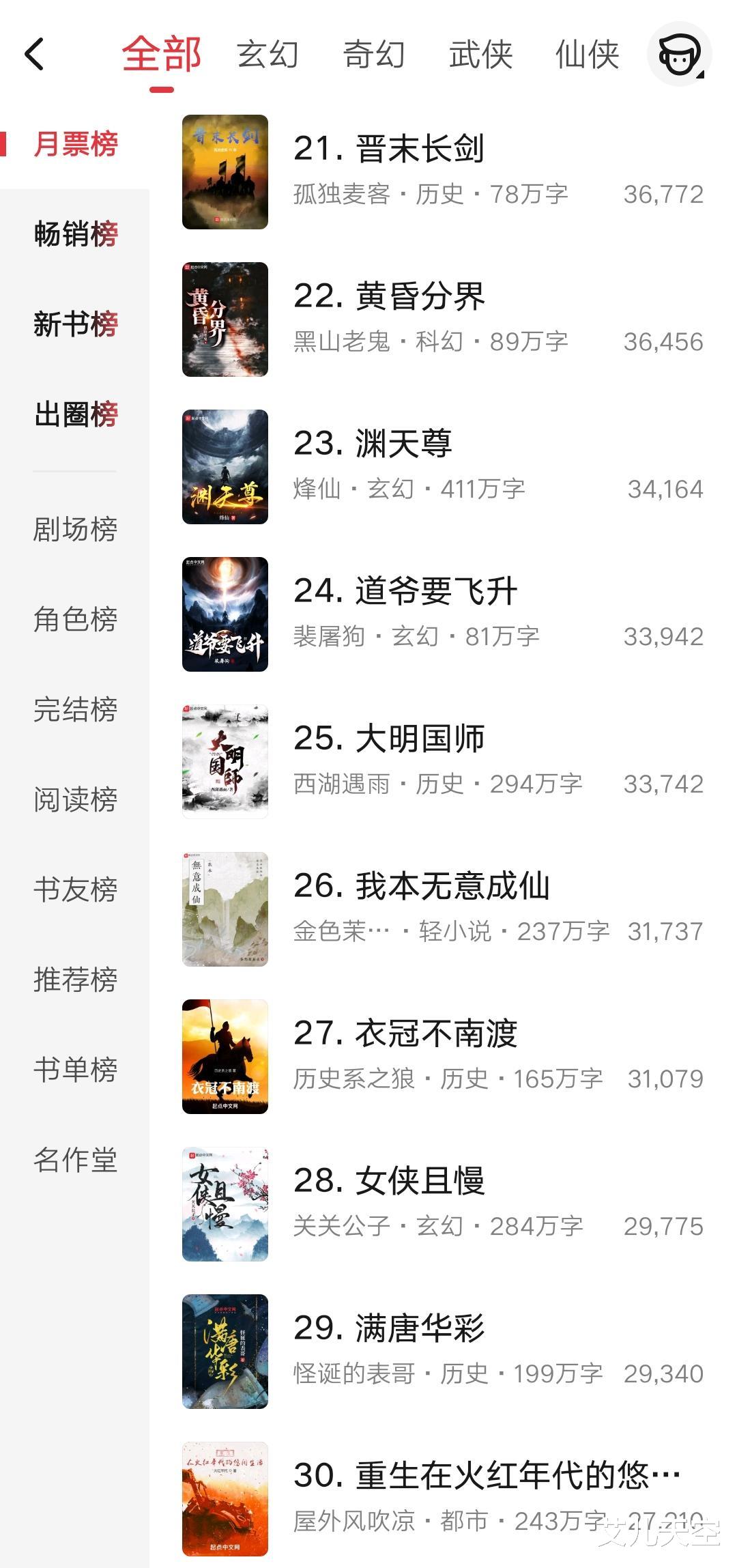The width and height of the screenshot is (737, 1568).
Task: Switch to the 玄幻 category tab
Action: [268, 55]
